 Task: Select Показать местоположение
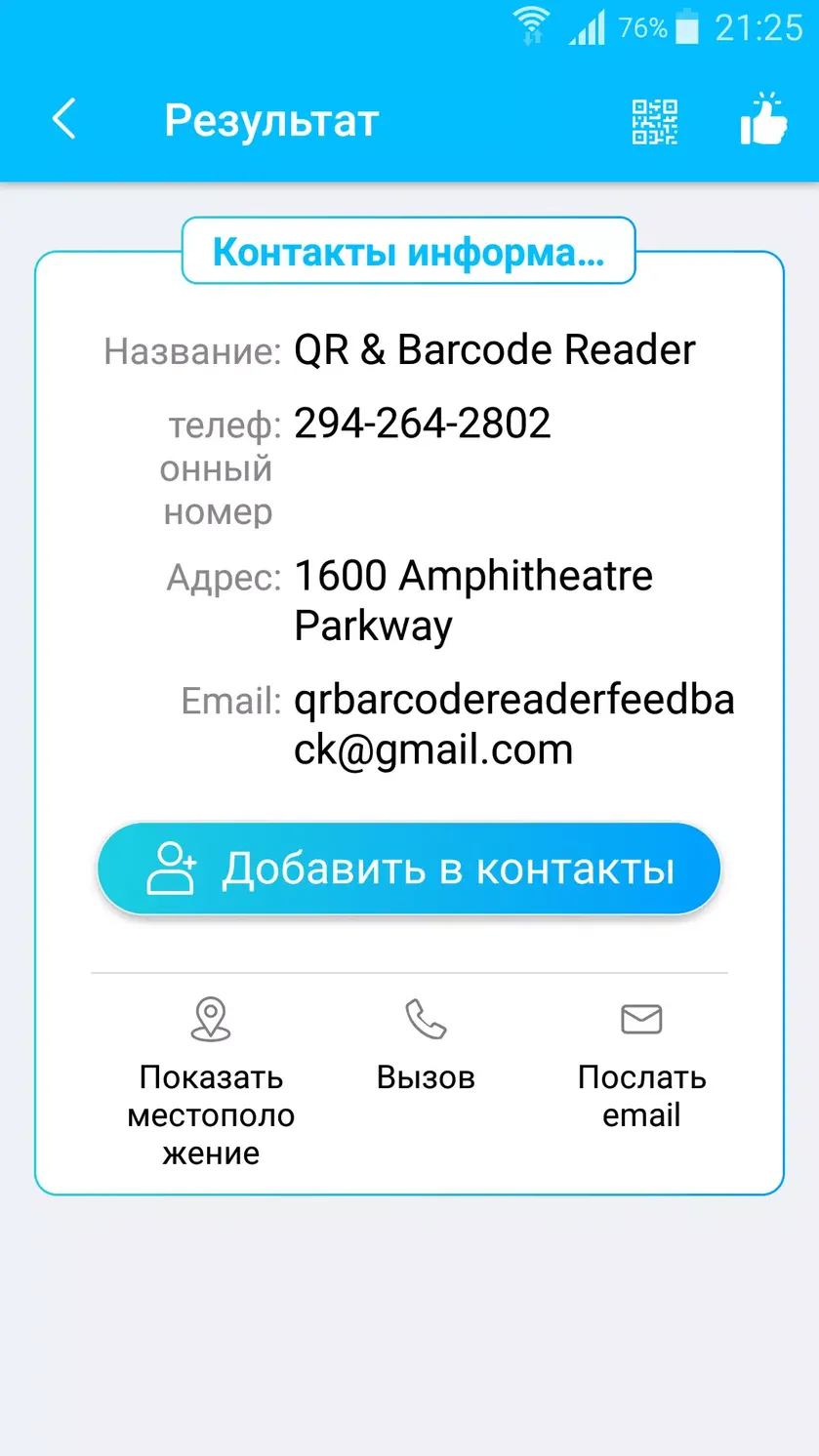(211, 1083)
